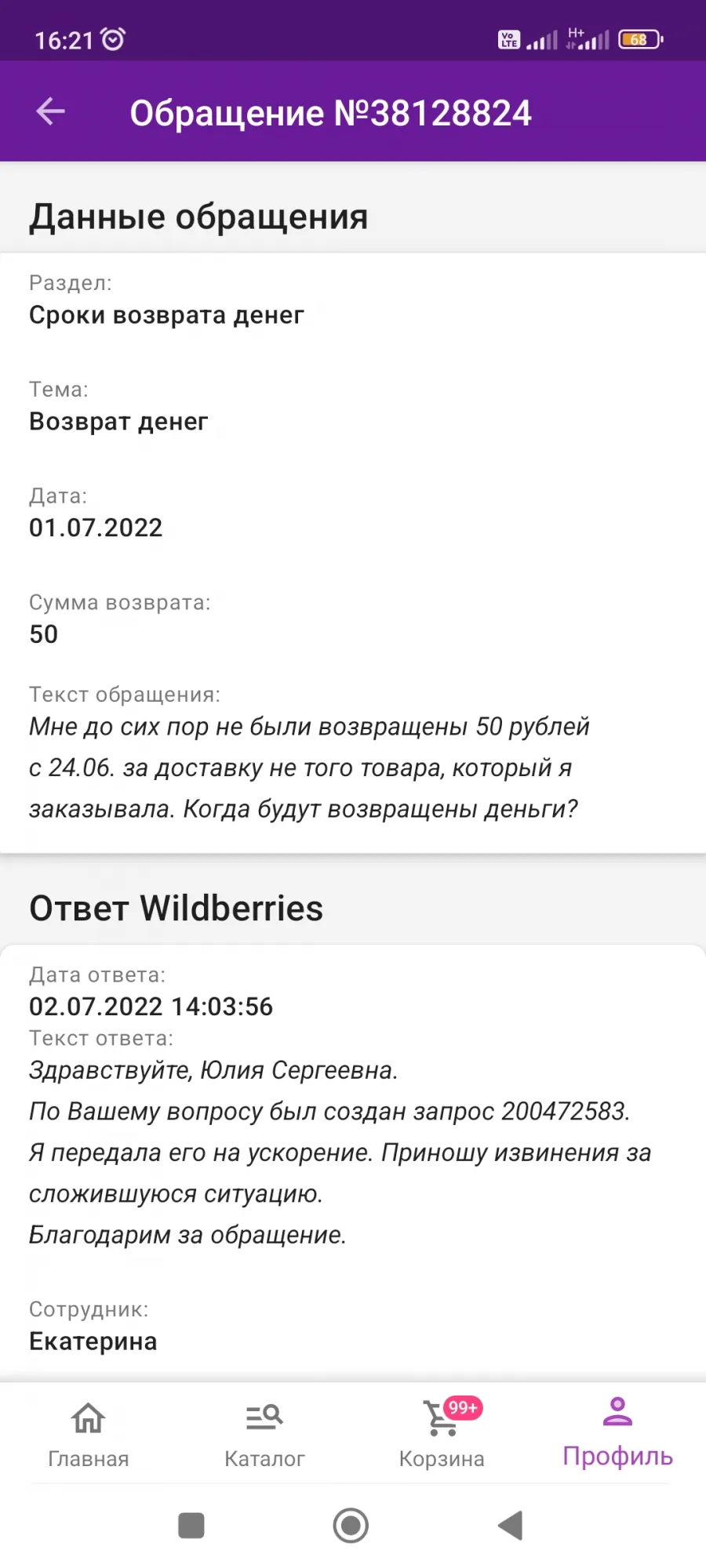Open the Каталог tab
Screen dimensions: 706x1568
(264, 1434)
